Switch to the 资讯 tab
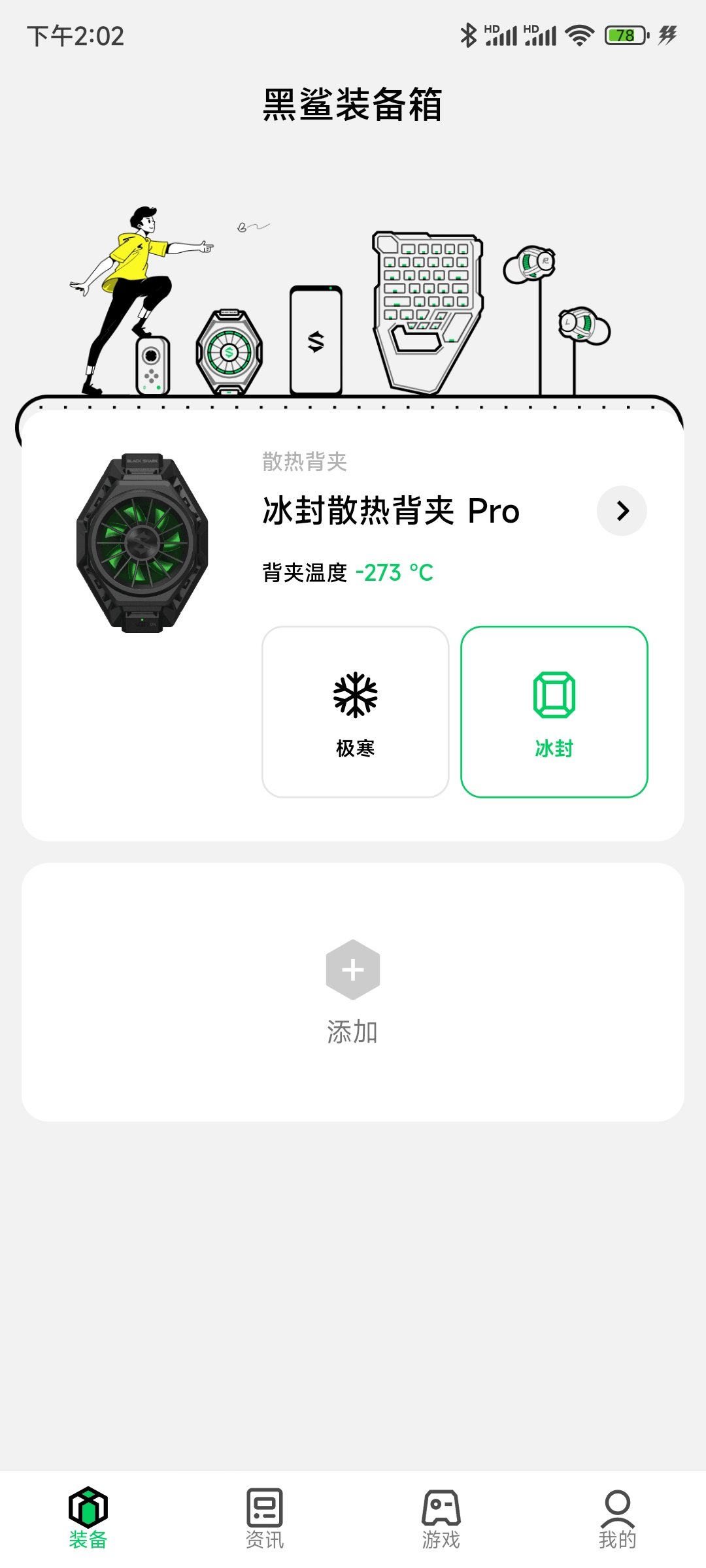 [x=265, y=1518]
